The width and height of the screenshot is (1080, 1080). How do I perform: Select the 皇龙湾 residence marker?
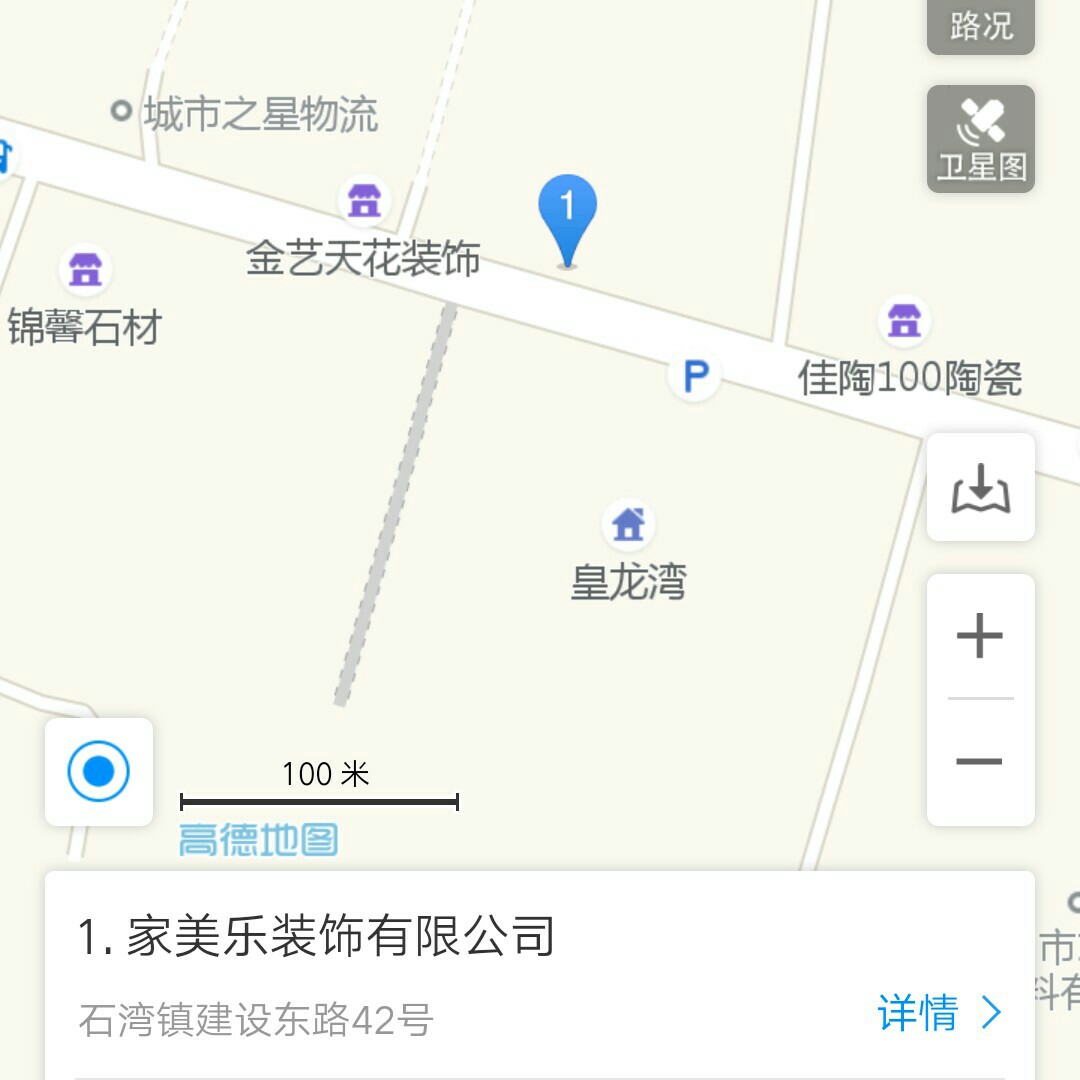(x=628, y=524)
